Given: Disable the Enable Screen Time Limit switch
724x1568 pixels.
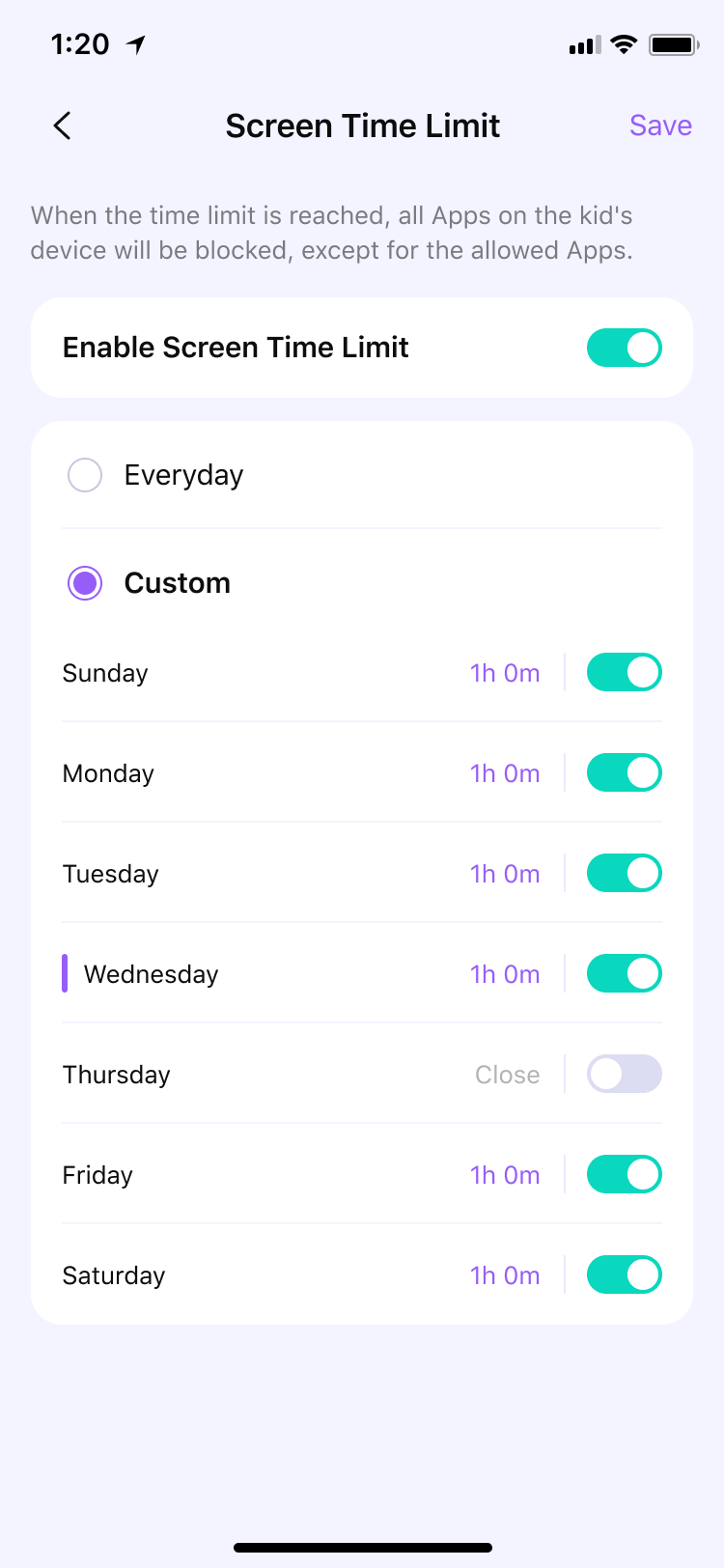Looking at the screenshot, I should click(x=625, y=348).
